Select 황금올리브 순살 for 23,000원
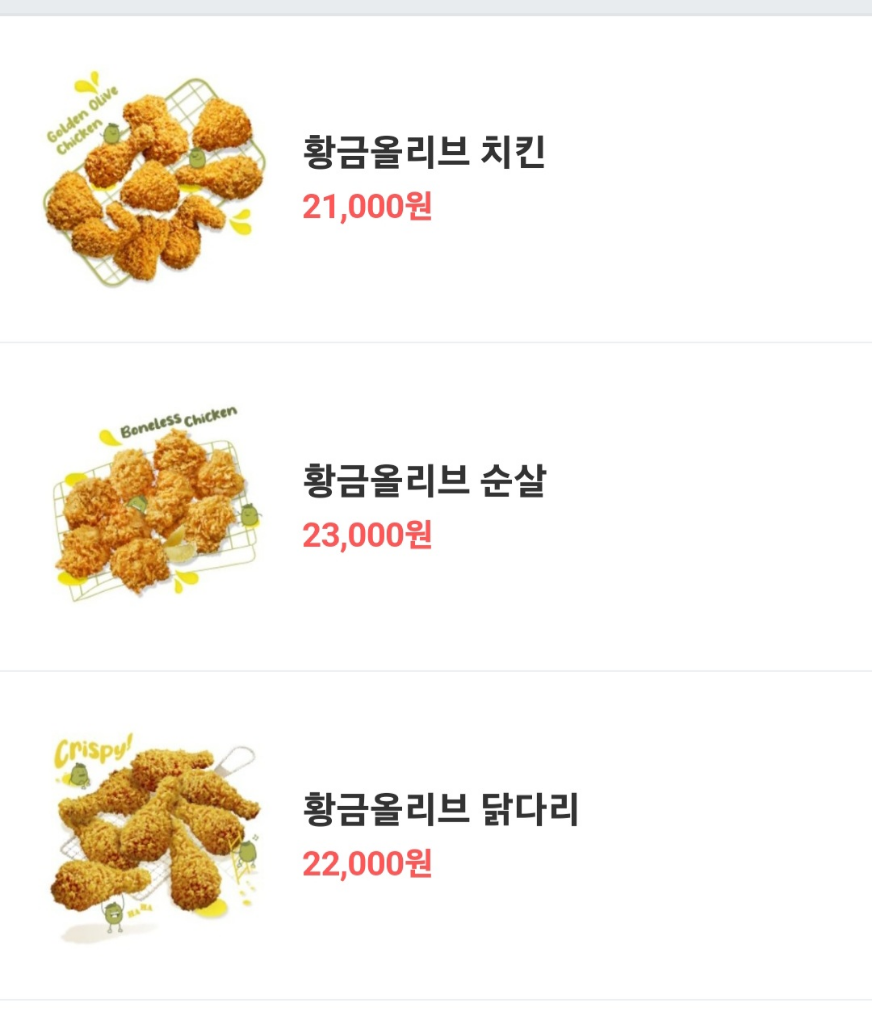Image resolution: width=872 pixels, height=1024 pixels. coord(424,481)
